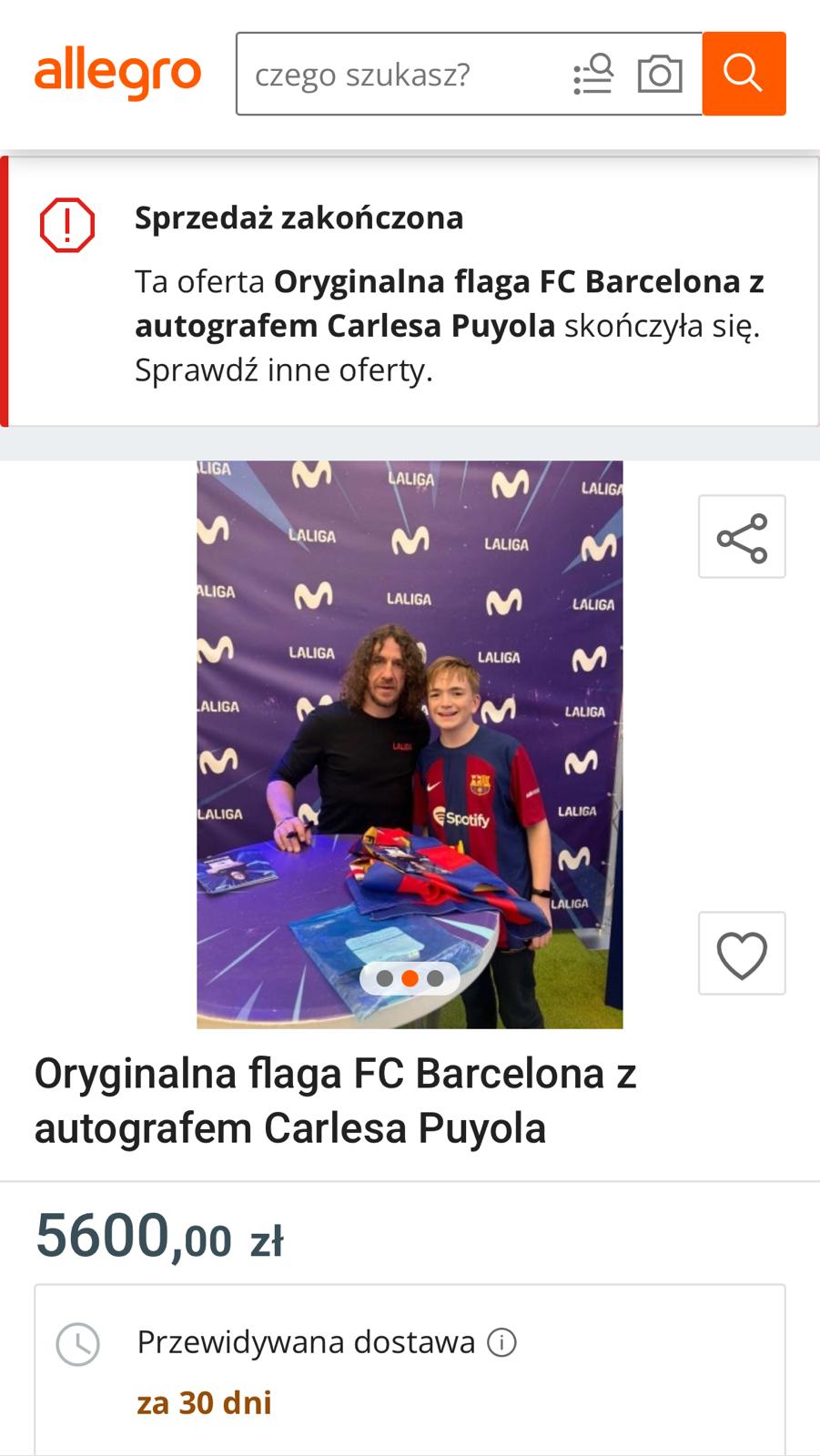Add the offer to favorites with the heart

pyautogui.click(x=742, y=954)
